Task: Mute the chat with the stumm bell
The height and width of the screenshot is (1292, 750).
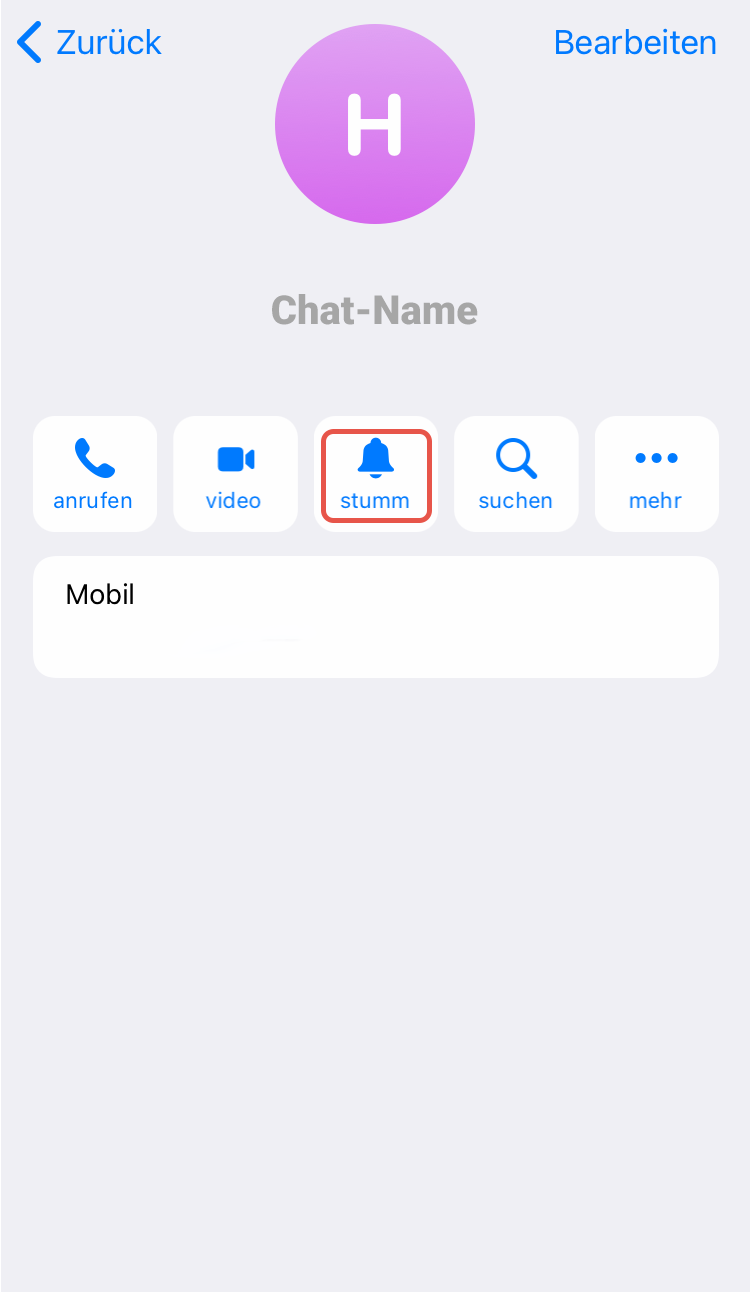Action: [375, 474]
